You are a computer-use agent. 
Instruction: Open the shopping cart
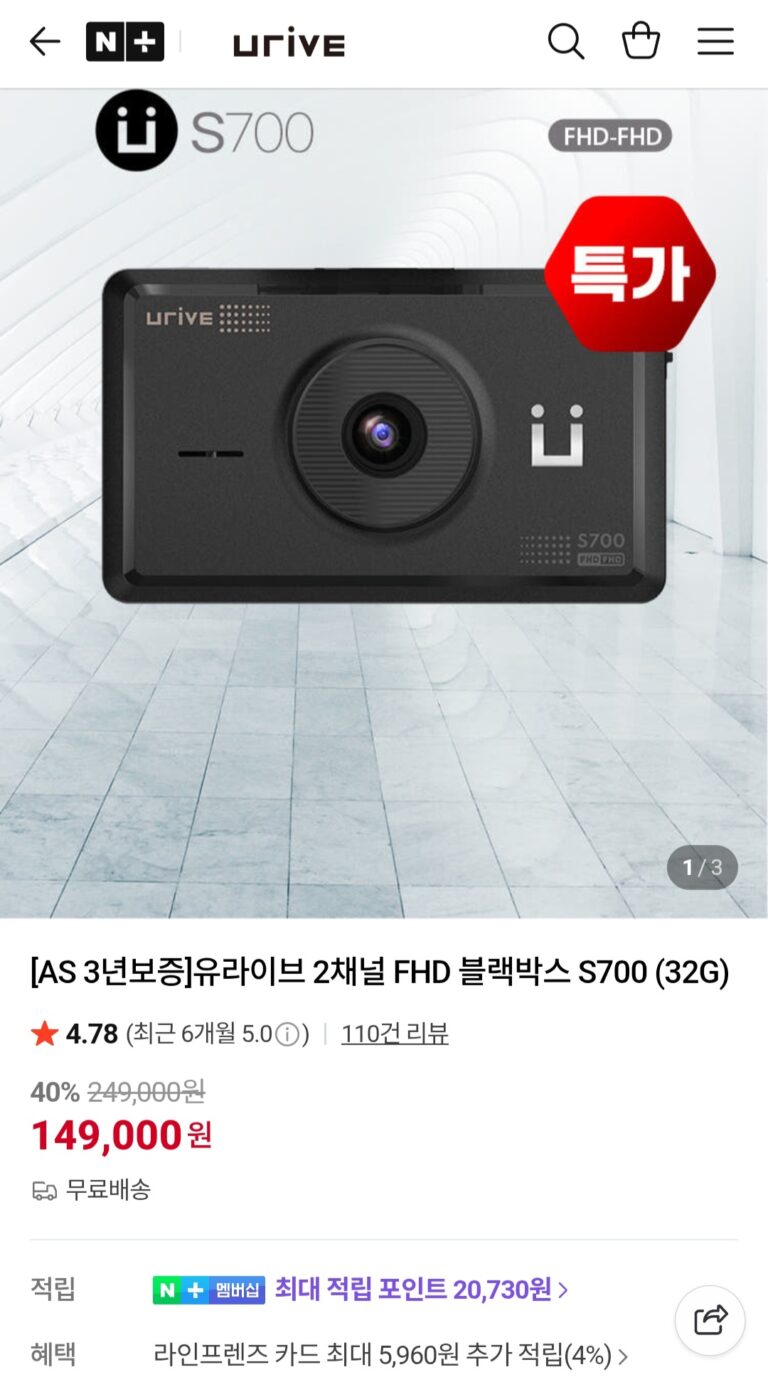pos(640,42)
